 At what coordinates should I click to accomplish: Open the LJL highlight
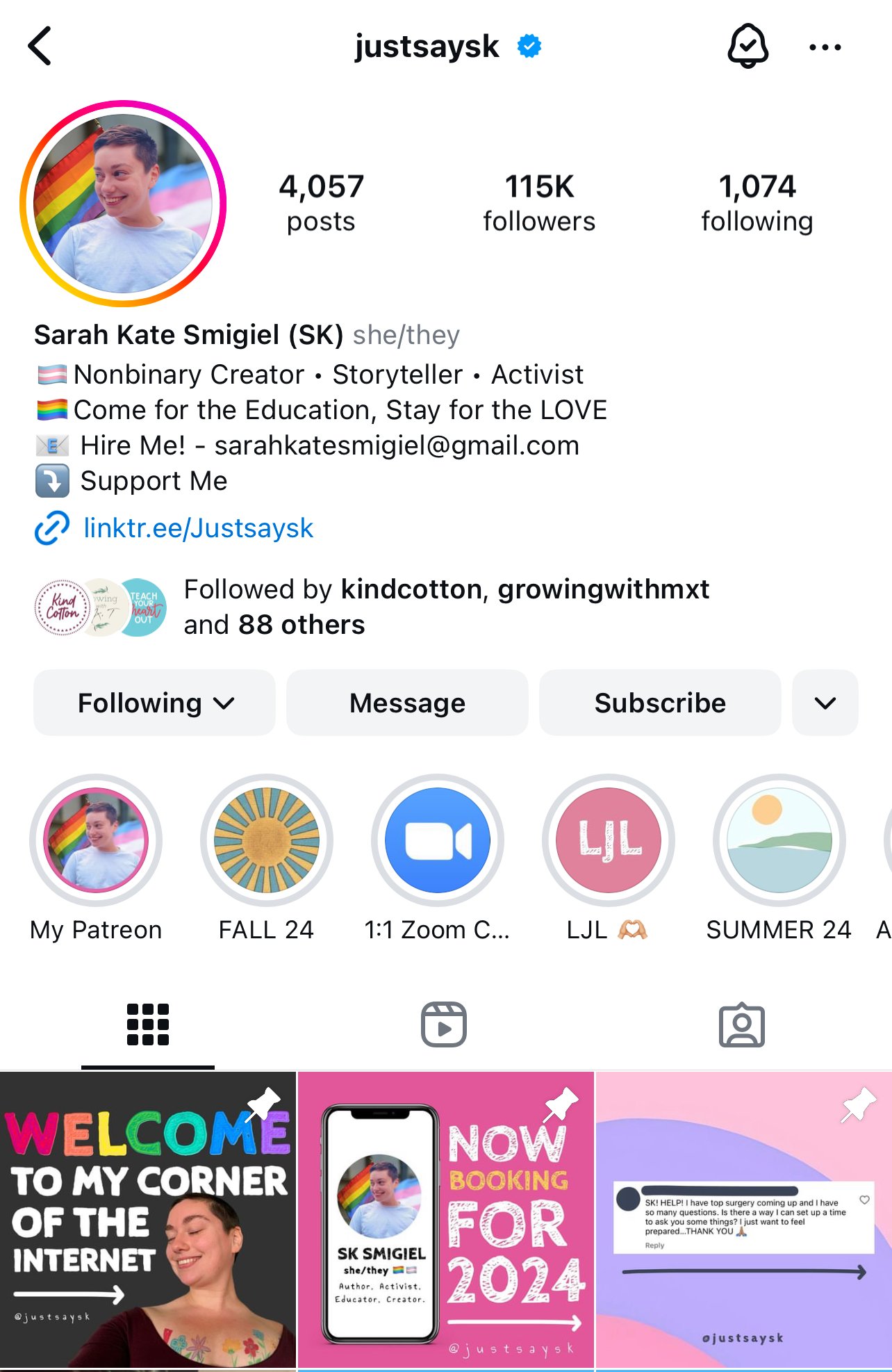pos(608,840)
